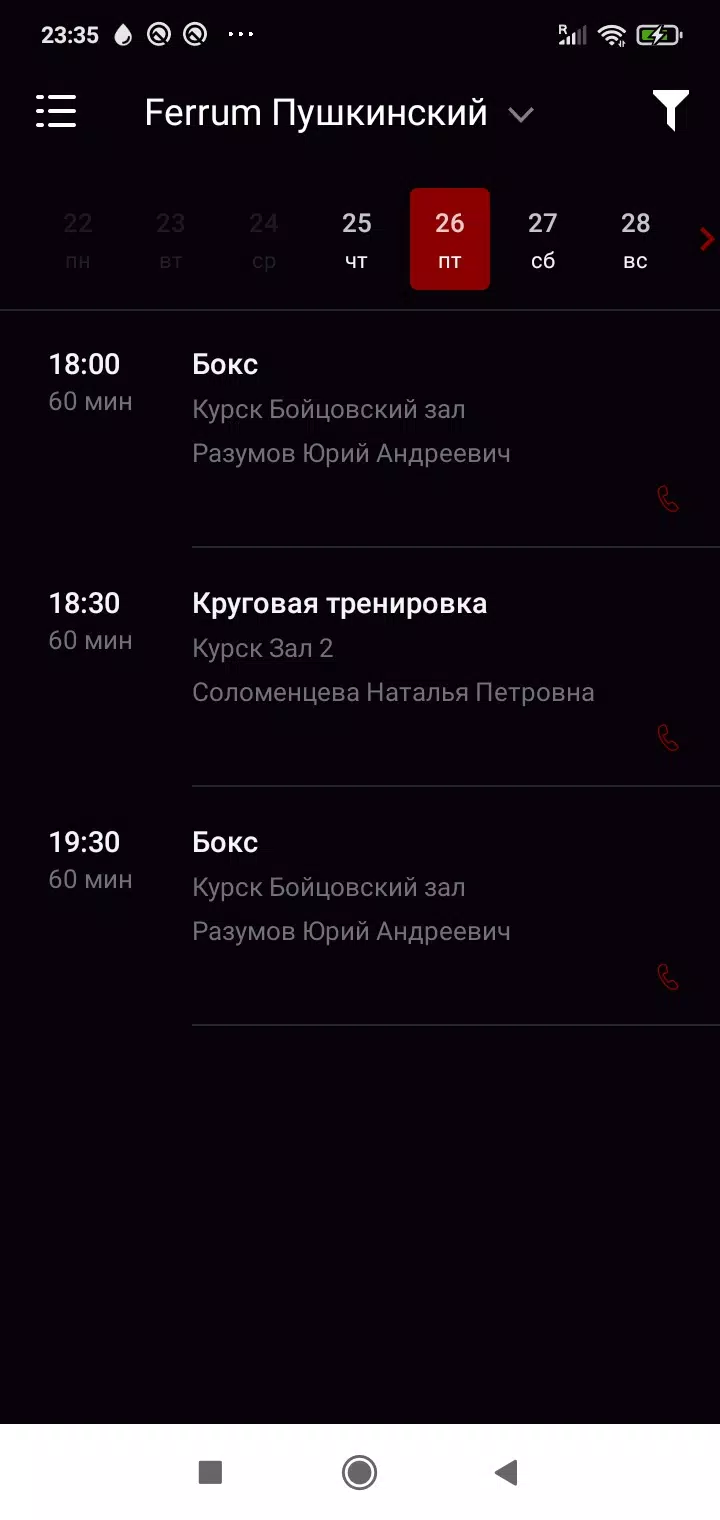Switch to Sunday the 28th
Screen dimensions: 720x1520
(636, 239)
